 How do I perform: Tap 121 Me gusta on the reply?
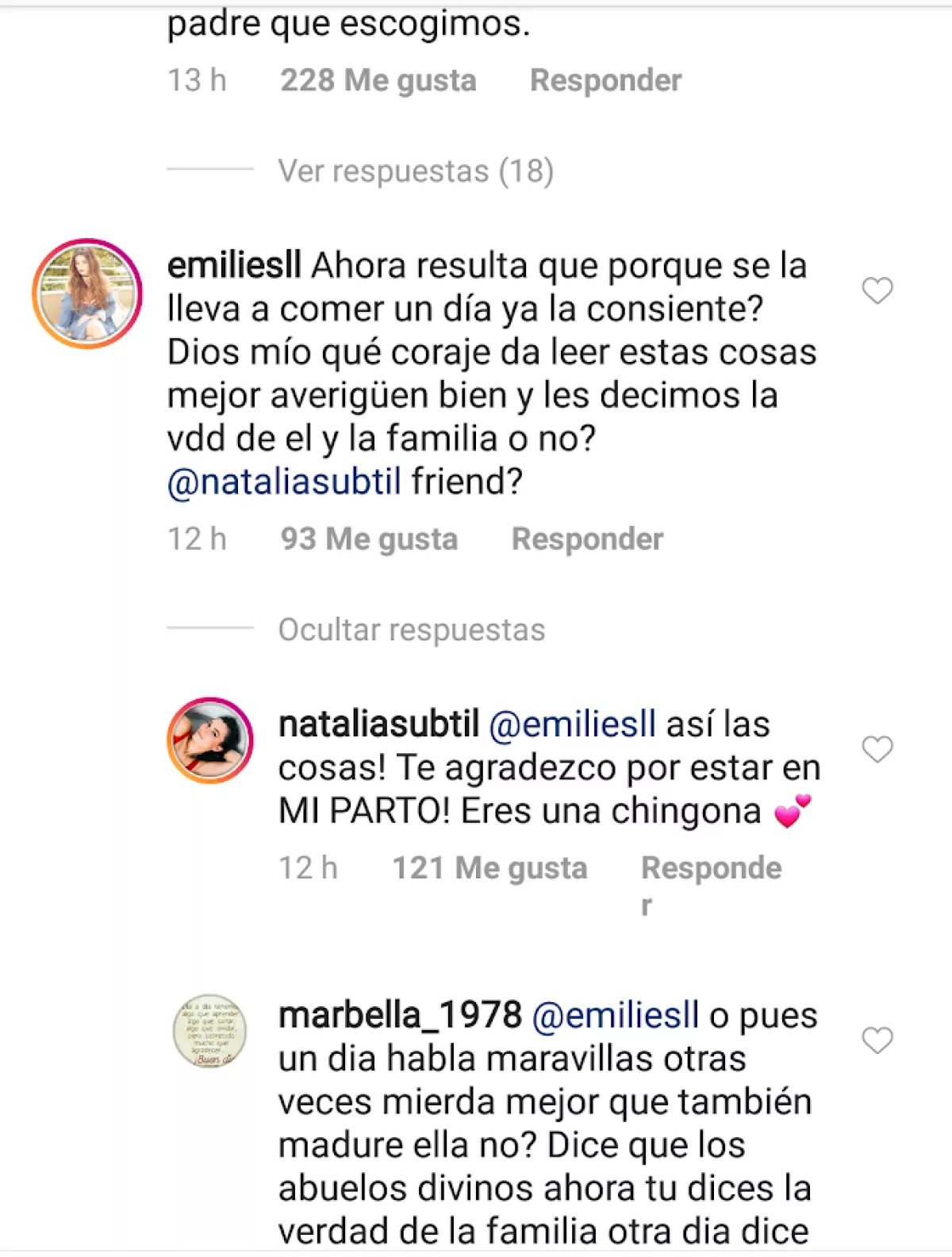click(x=489, y=868)
